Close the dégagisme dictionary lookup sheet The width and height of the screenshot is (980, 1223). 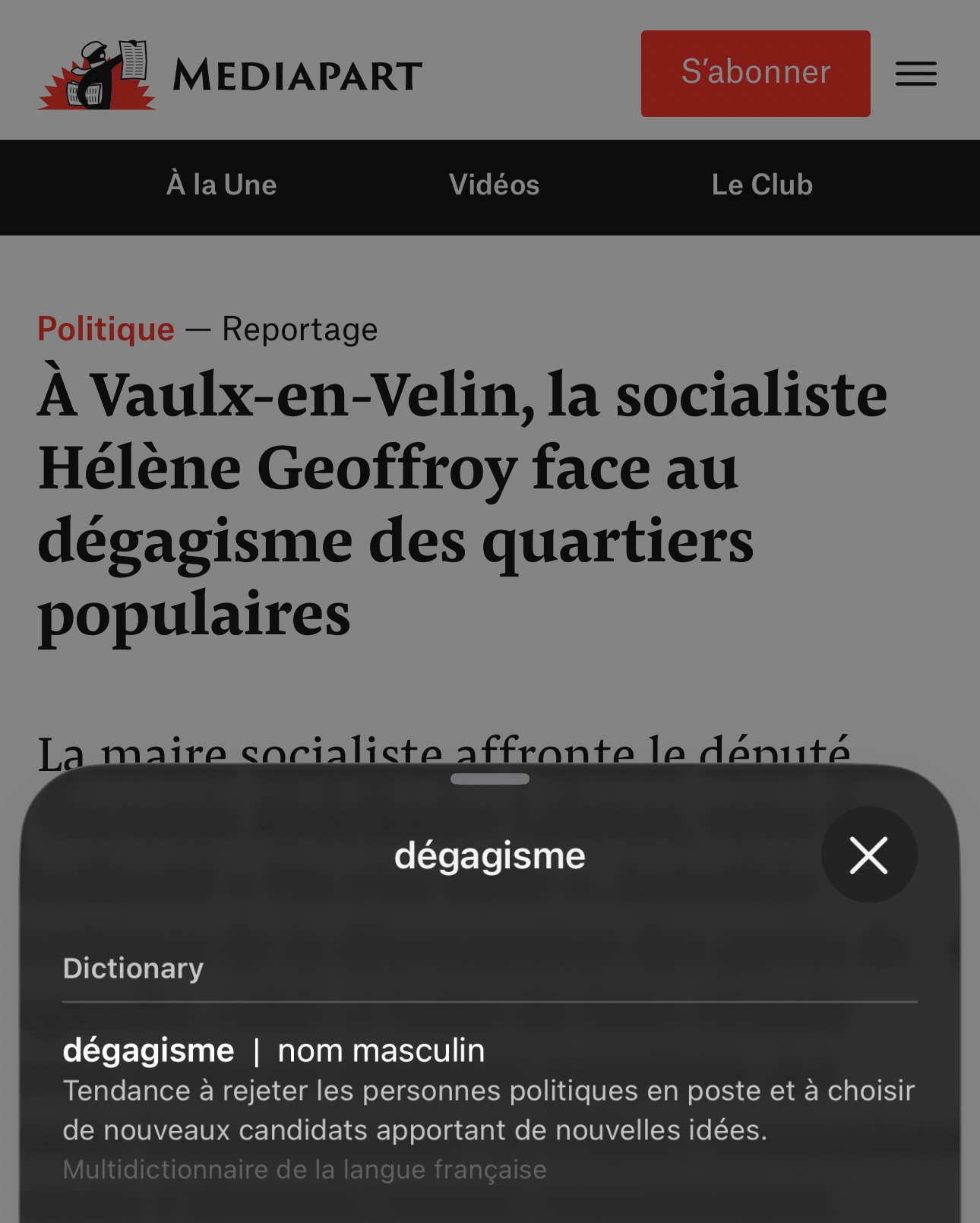[x=868, y=855]
